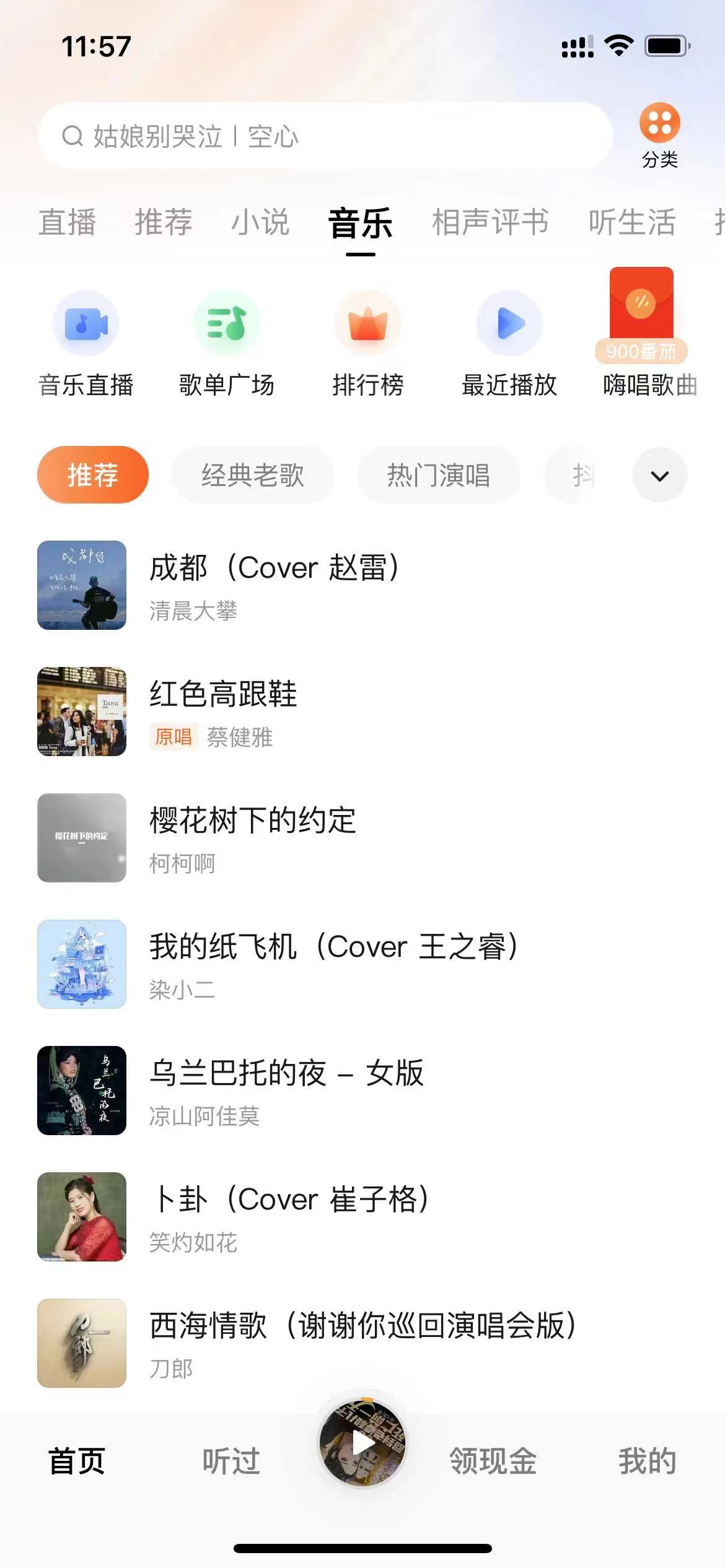
Task: Switch to the 听过 bottom tab
Action: point(231,1461)
